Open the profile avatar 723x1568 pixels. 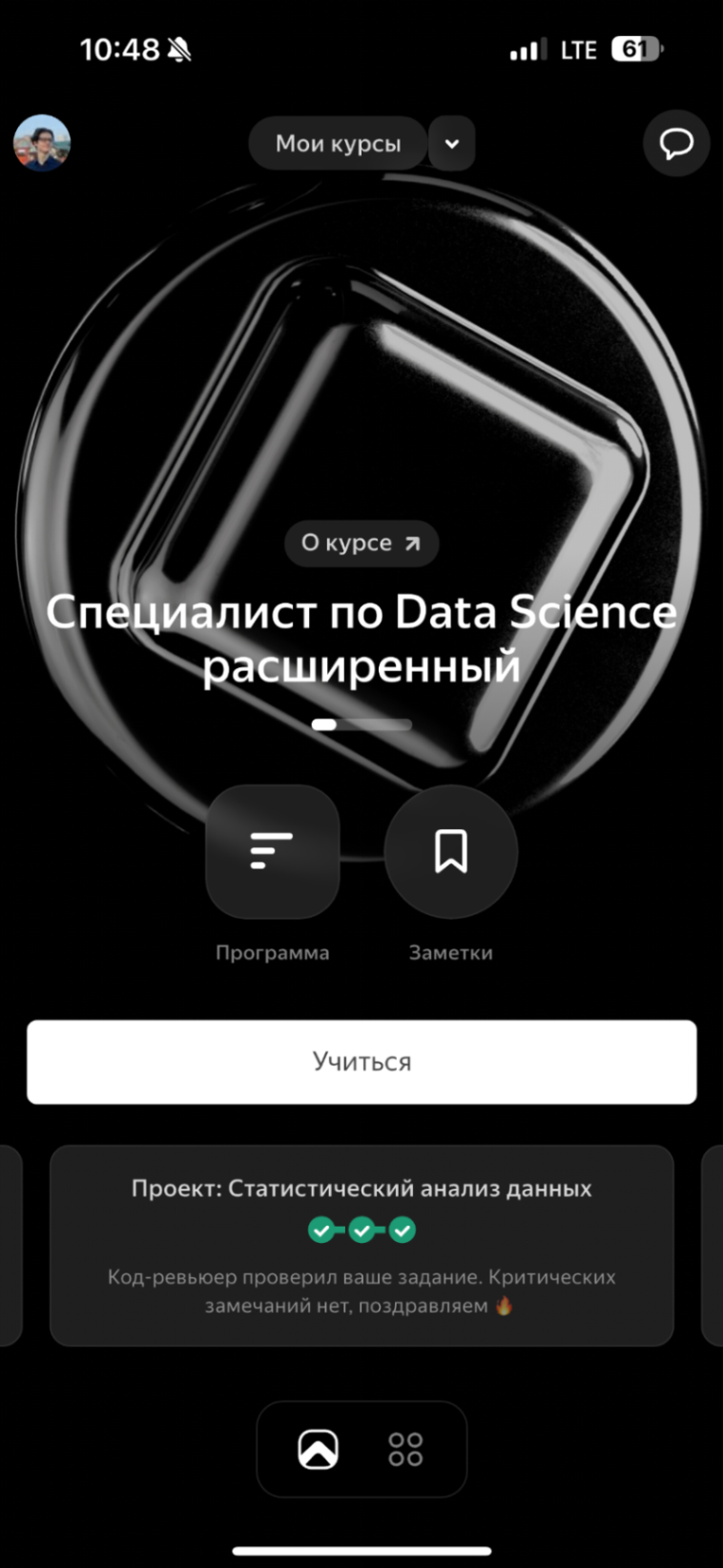pos(42,143)
